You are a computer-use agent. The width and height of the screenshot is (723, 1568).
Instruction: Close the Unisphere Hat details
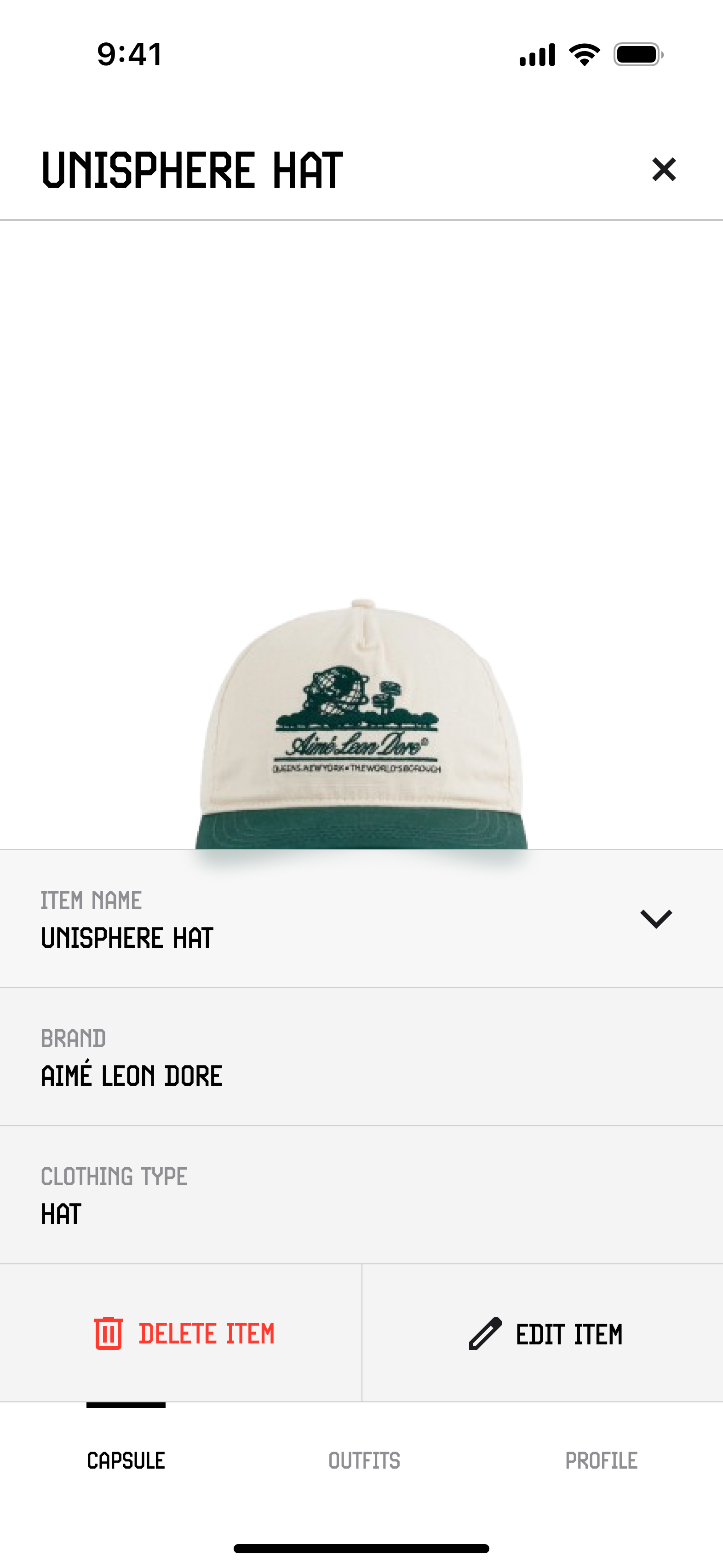click(x=663, y=169)
